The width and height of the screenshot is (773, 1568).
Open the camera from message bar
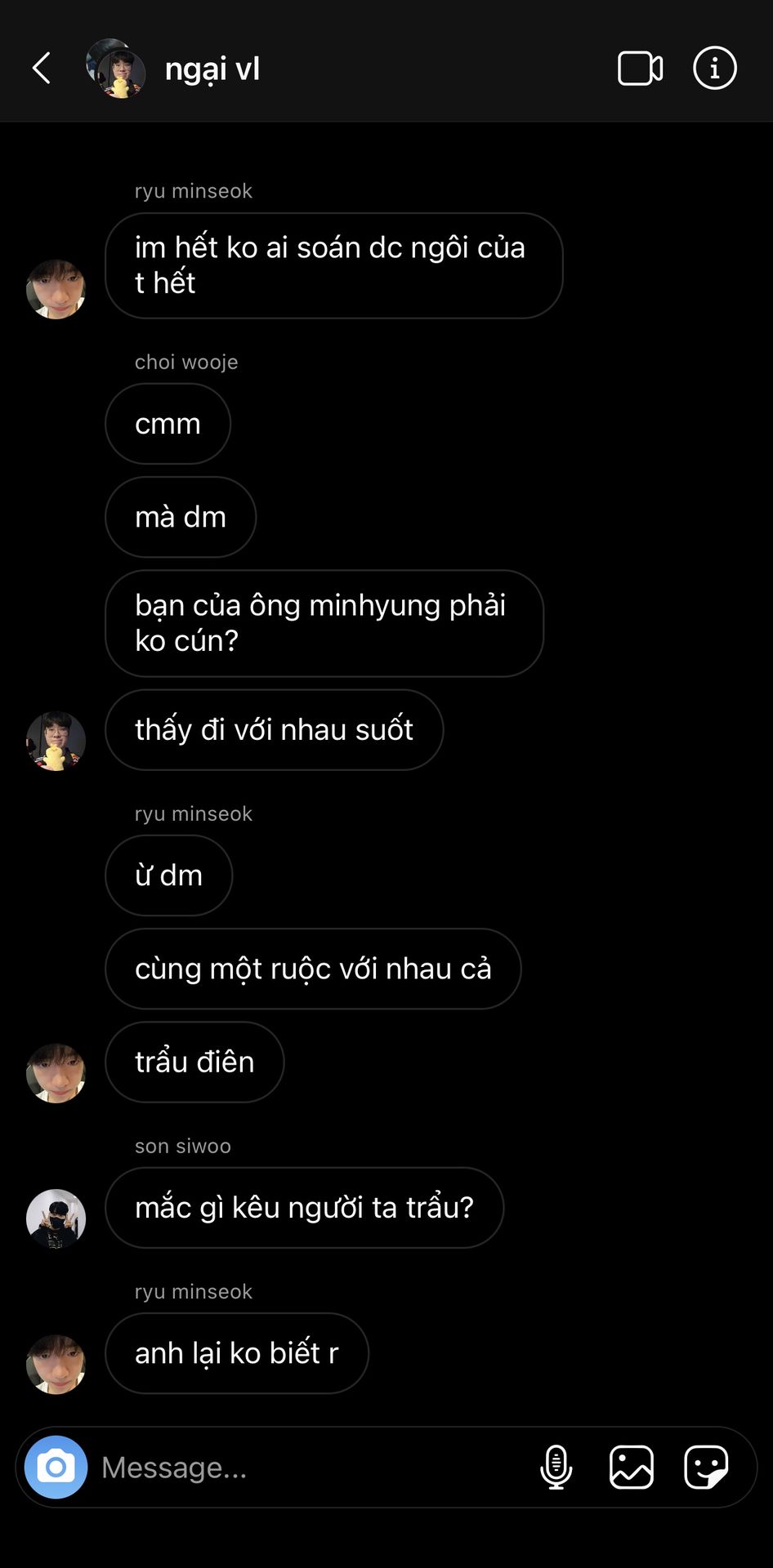56,1467
